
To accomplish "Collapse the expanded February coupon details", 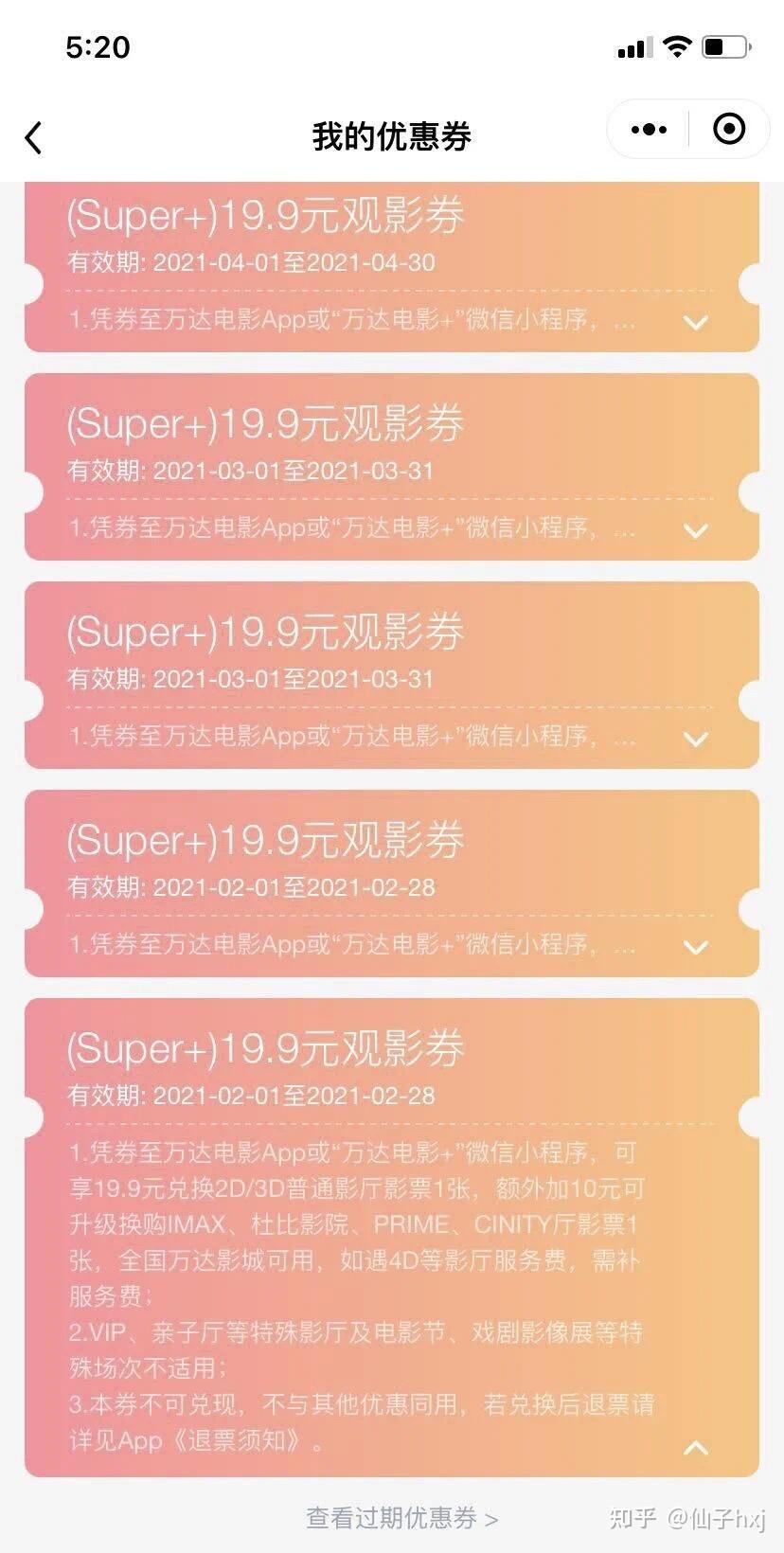I will click(x=698, y=1448).
